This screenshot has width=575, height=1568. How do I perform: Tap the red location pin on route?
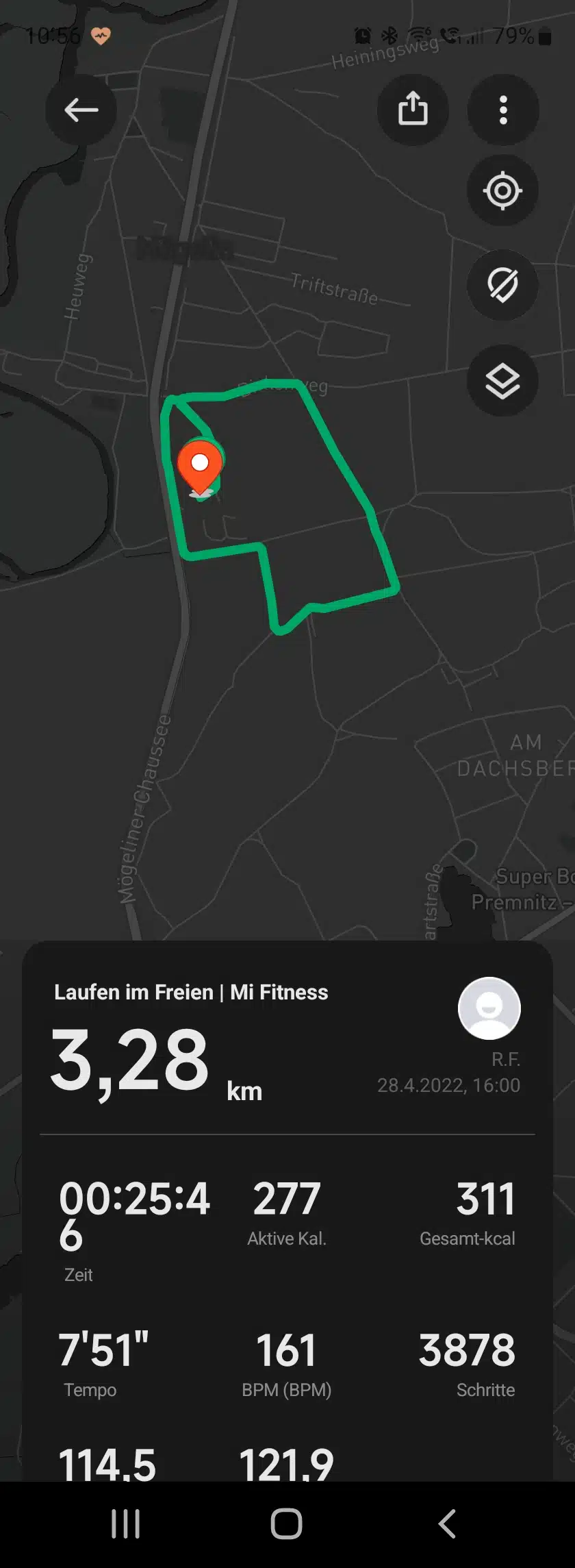click(x=200, y=466)
